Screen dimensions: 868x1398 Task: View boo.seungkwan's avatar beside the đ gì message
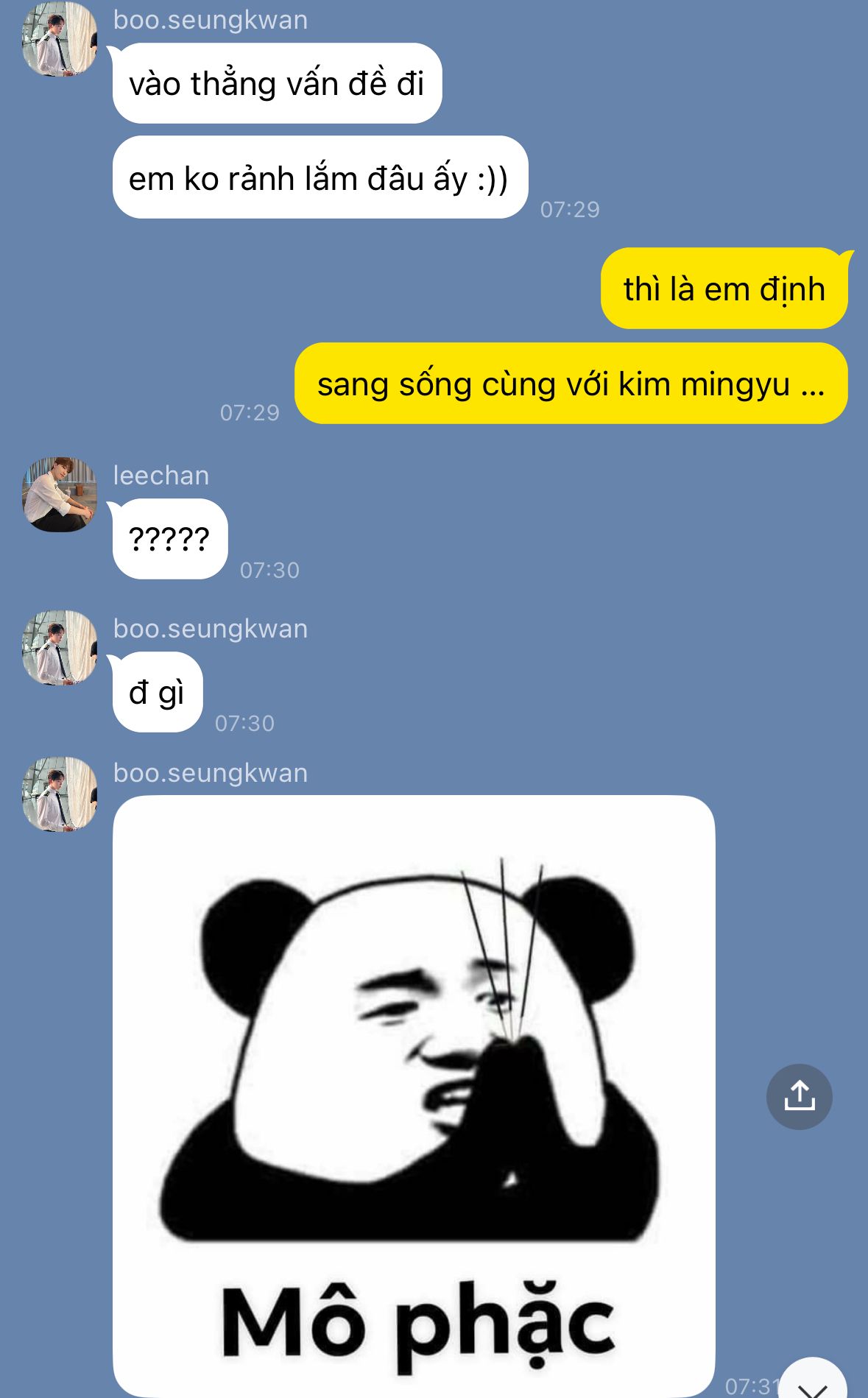(60, 648)
